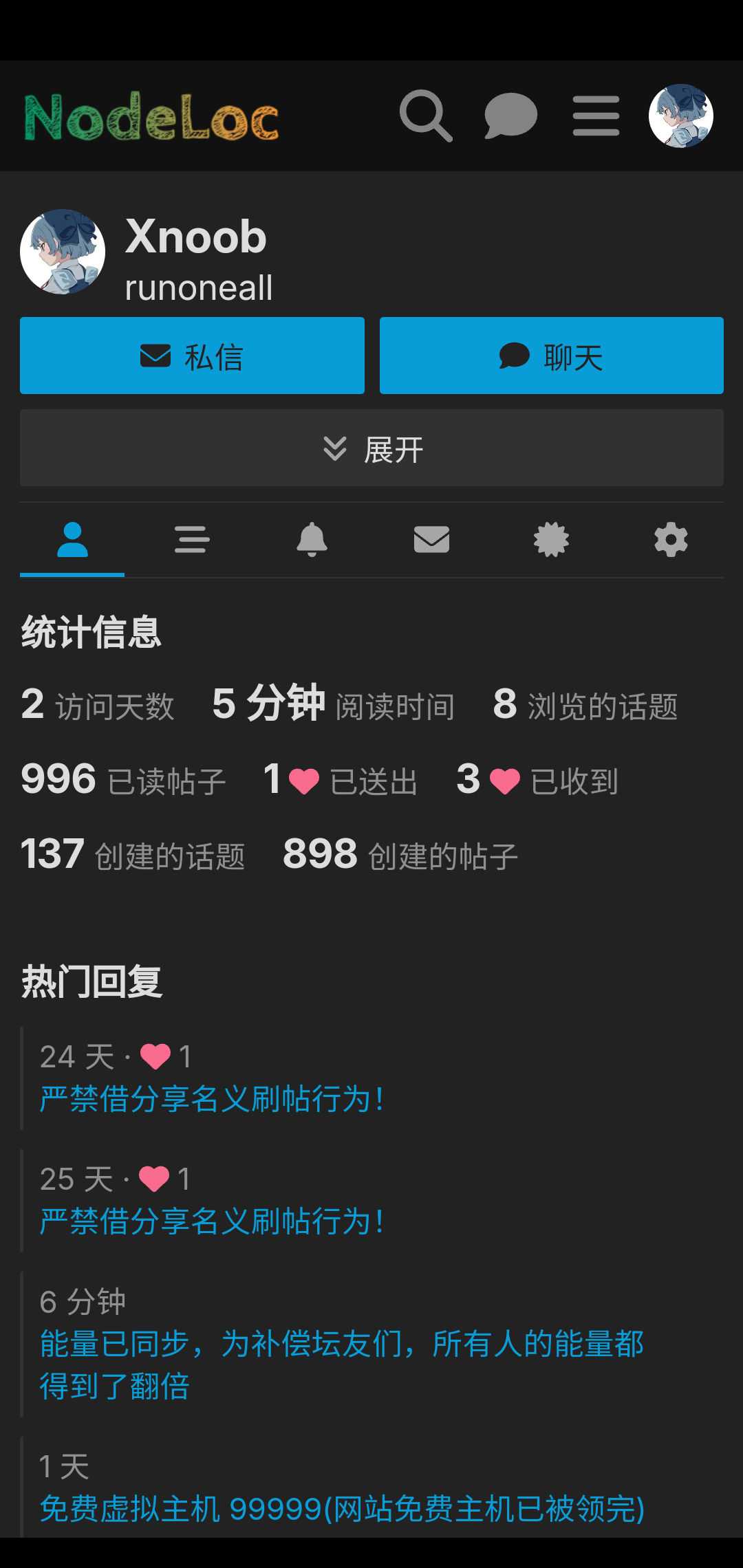This screenshot has height=1568, width=743.
Task: Switch to the preferences gear tab
Action: 671,540
